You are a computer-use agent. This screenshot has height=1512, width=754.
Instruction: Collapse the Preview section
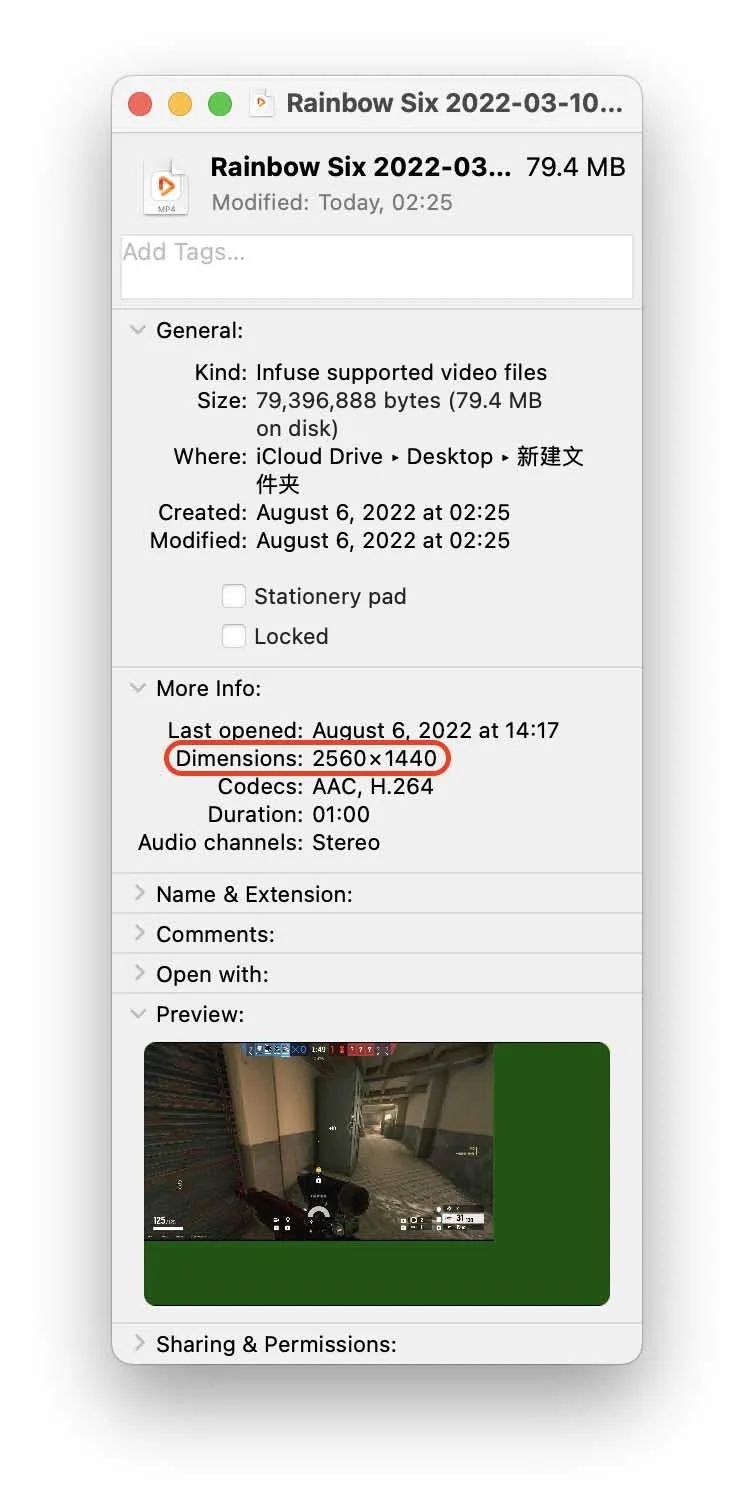[x=139, y=1014]
